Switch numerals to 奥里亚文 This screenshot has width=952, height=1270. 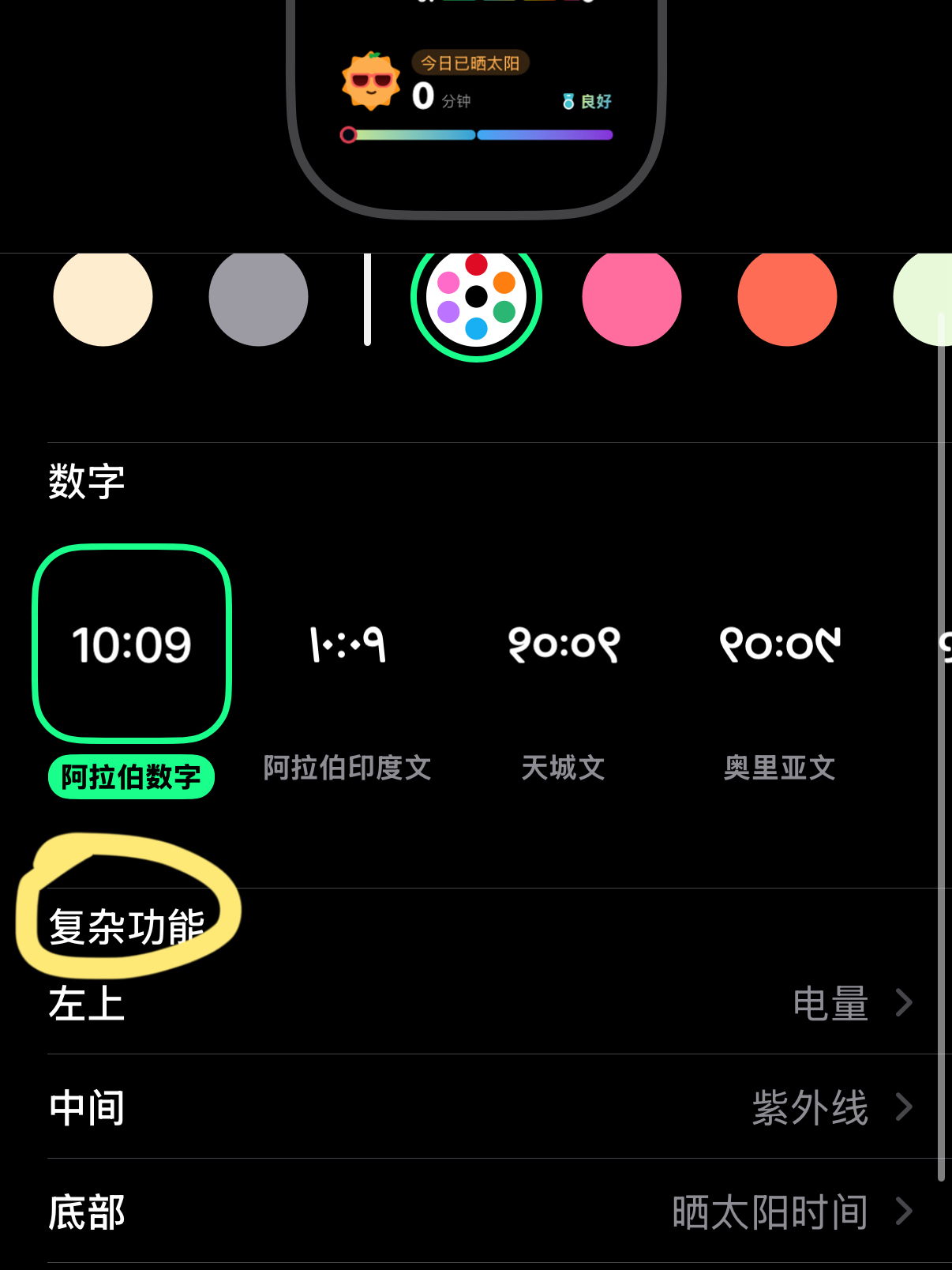pyautogui.click(x=780, y=644)
